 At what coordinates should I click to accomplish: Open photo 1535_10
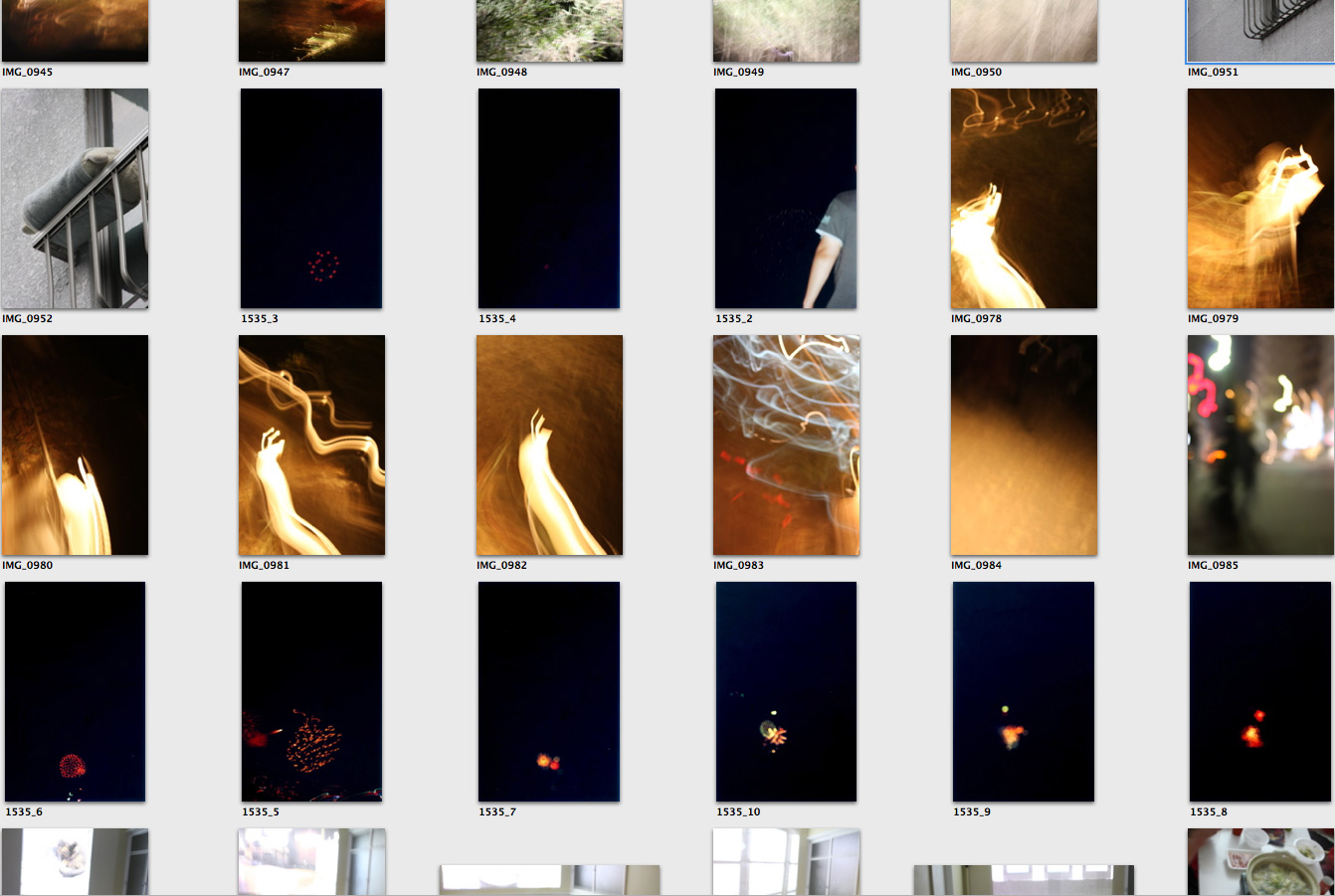pos(786,691)
